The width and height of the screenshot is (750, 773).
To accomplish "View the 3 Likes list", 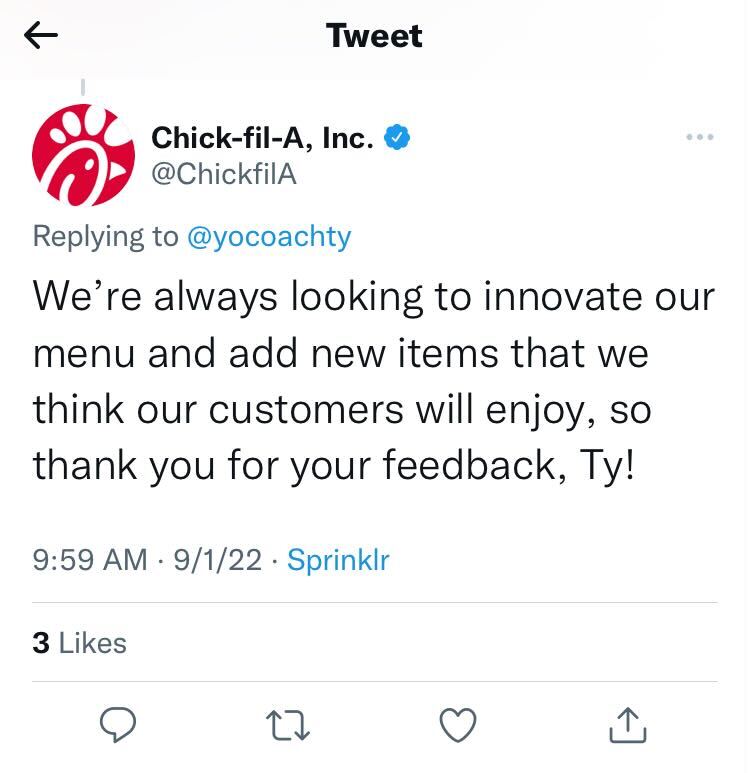I will (x=79, y=642).
